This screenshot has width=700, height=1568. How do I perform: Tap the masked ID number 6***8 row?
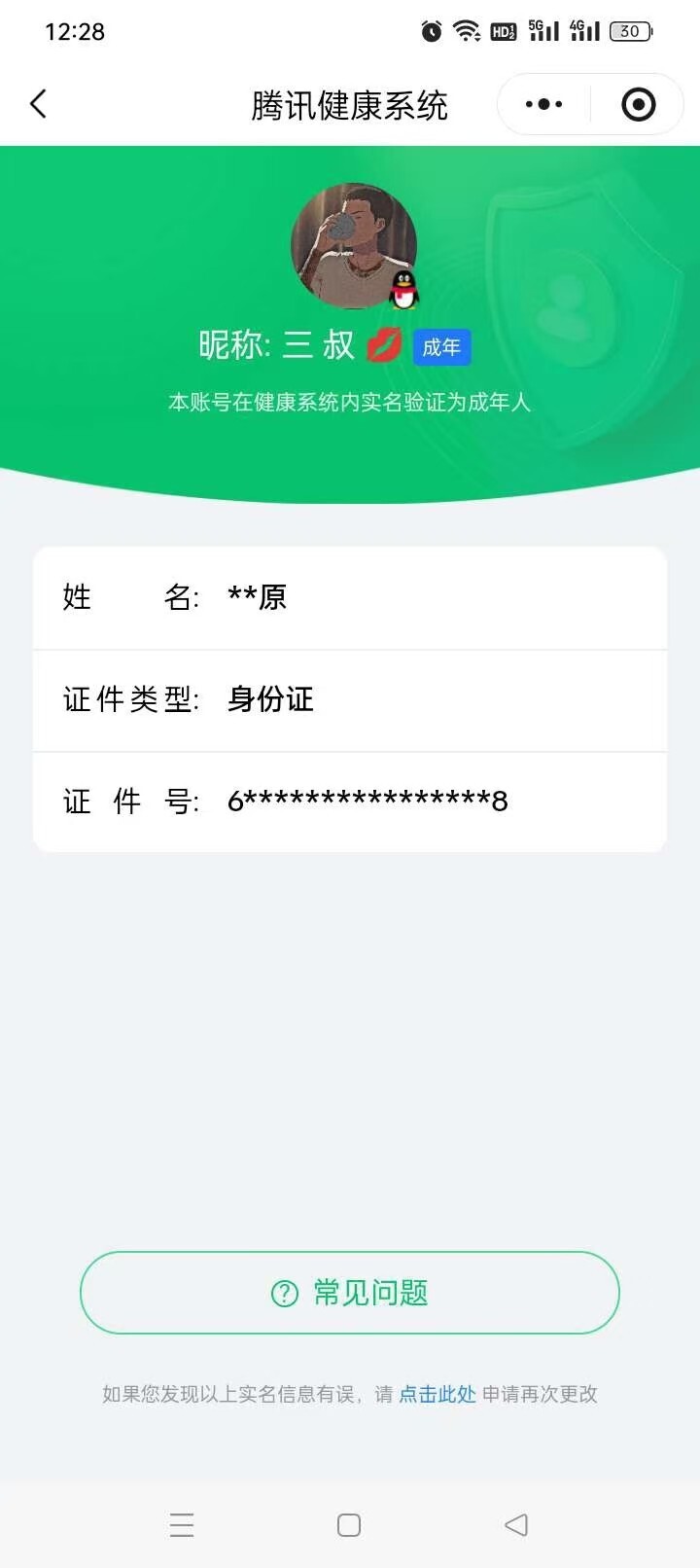coord(350,801)
